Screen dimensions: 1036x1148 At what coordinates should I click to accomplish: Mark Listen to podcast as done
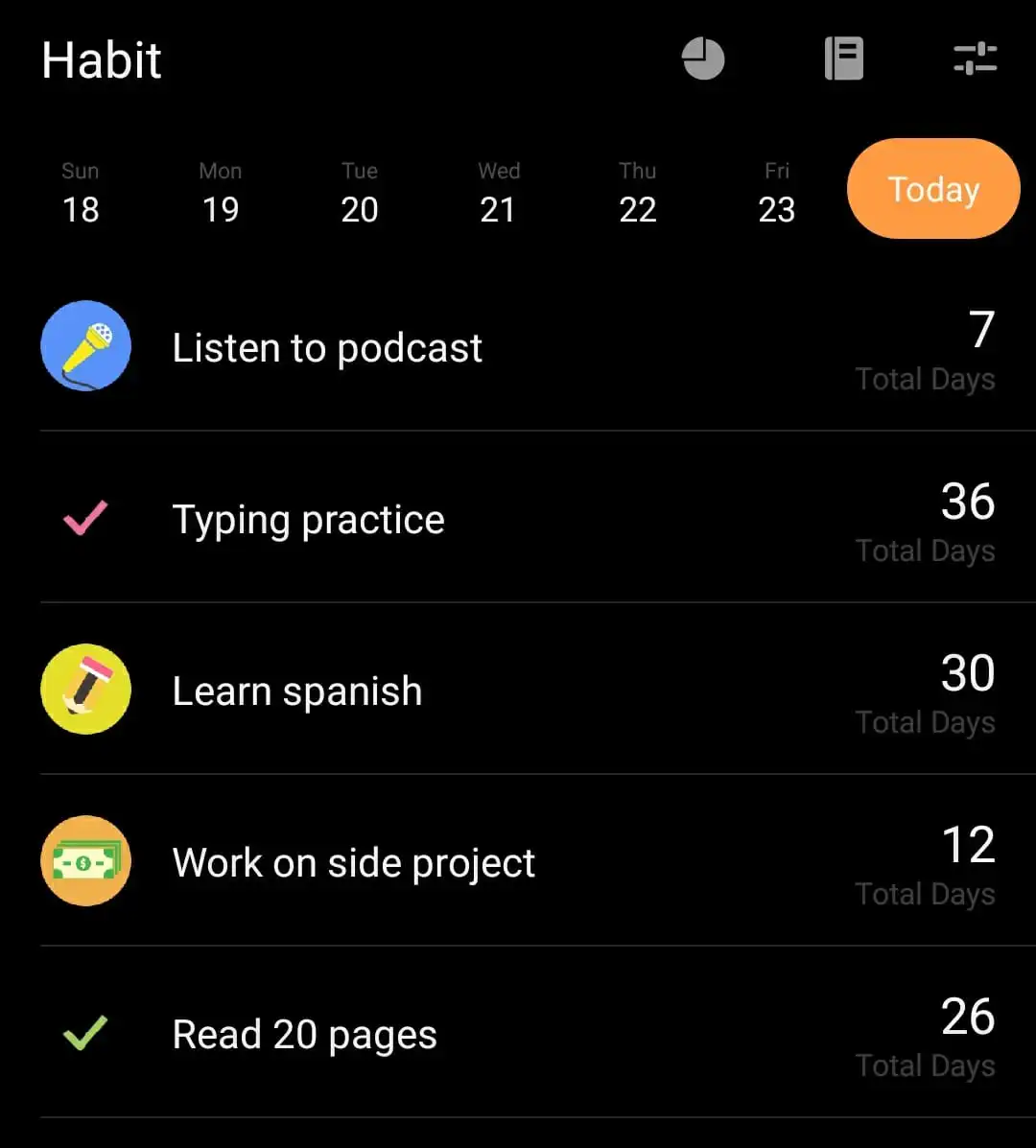[x=86, y=346]
